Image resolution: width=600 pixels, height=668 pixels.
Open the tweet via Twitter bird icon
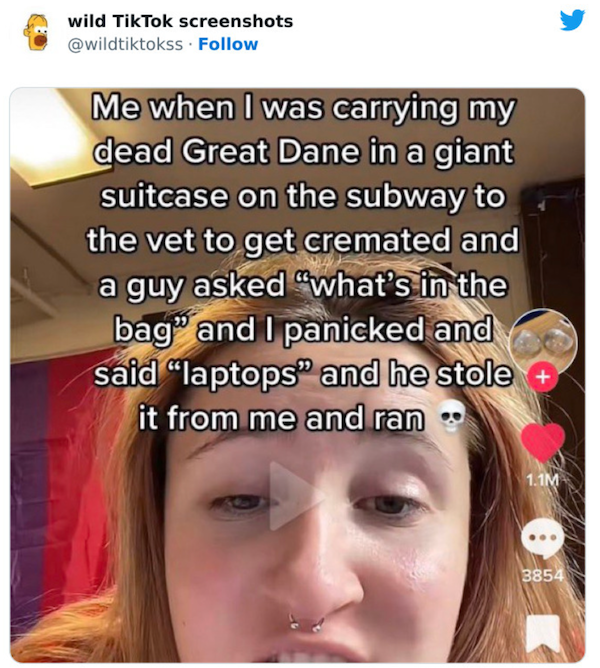click(572, 20)
